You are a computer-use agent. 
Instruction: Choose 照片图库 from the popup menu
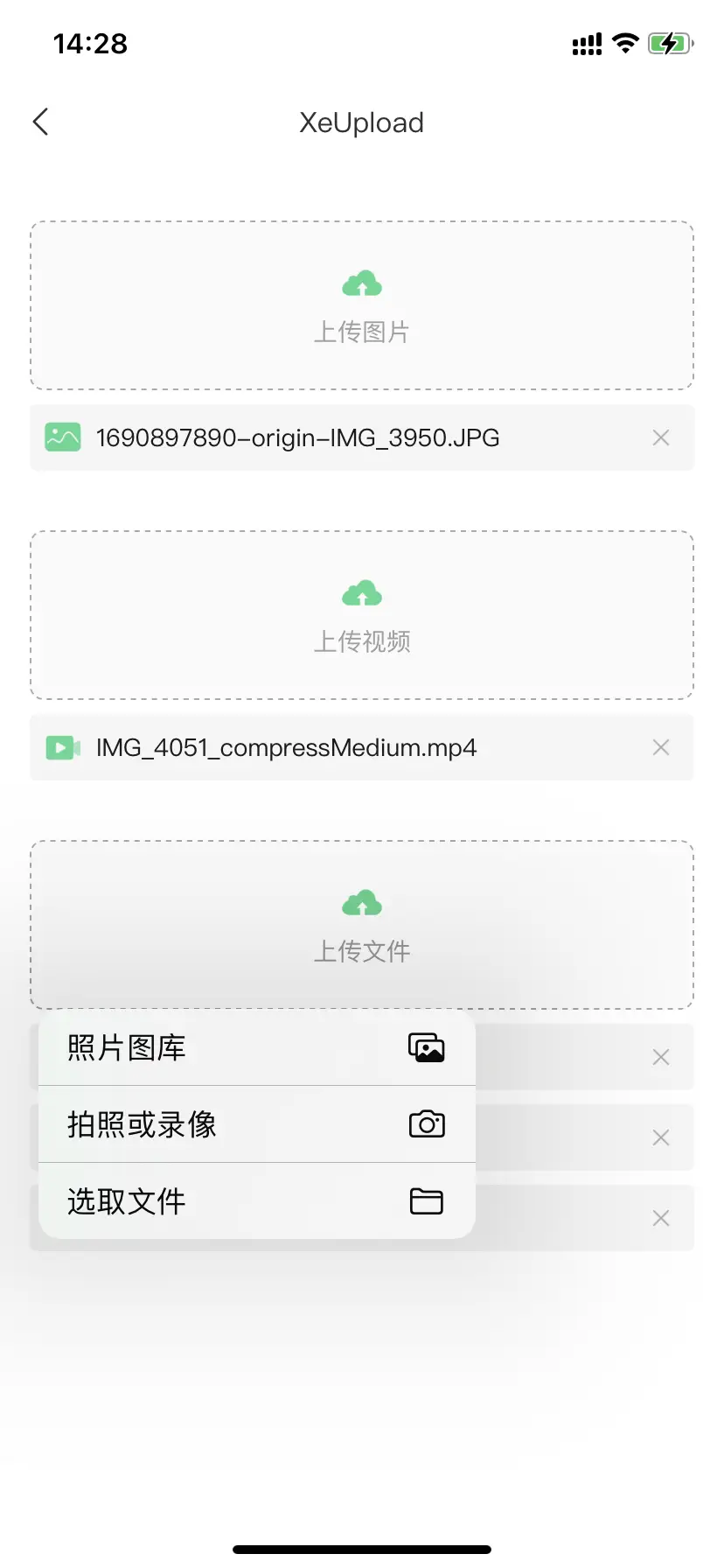[x=257, y=1047]
